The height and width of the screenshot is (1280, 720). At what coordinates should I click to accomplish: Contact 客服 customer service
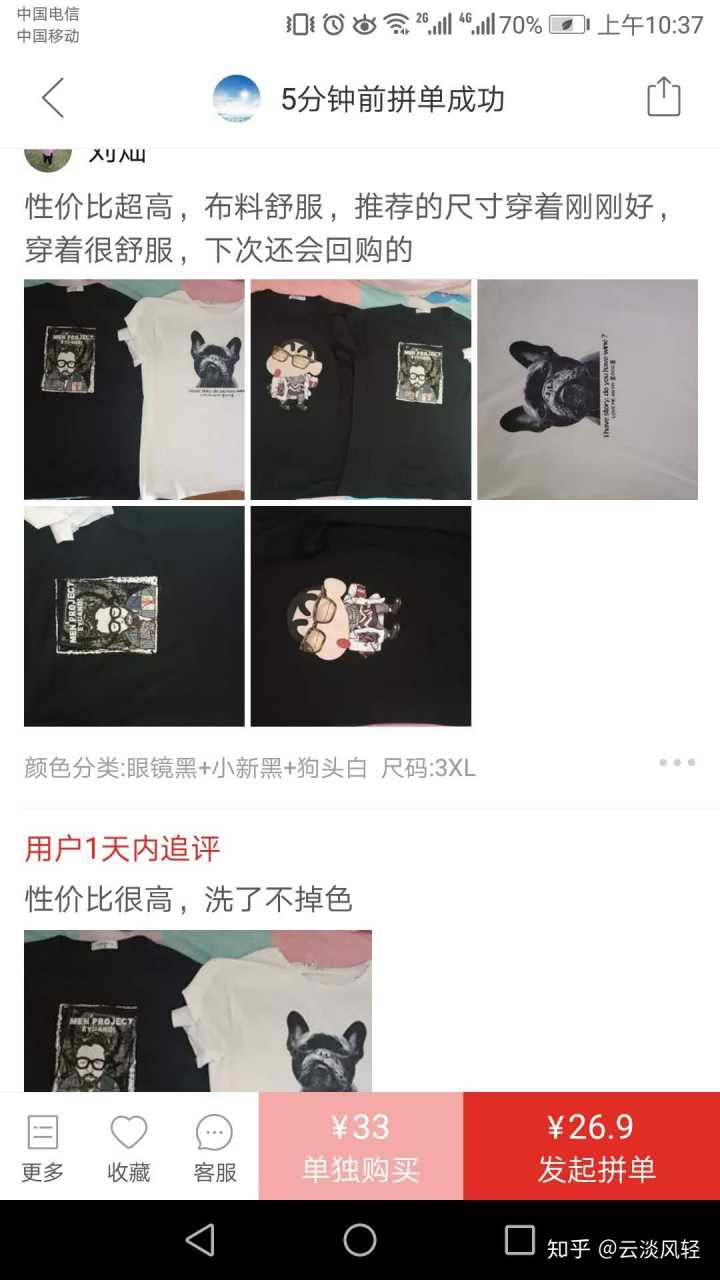[x=215, y=1148]
